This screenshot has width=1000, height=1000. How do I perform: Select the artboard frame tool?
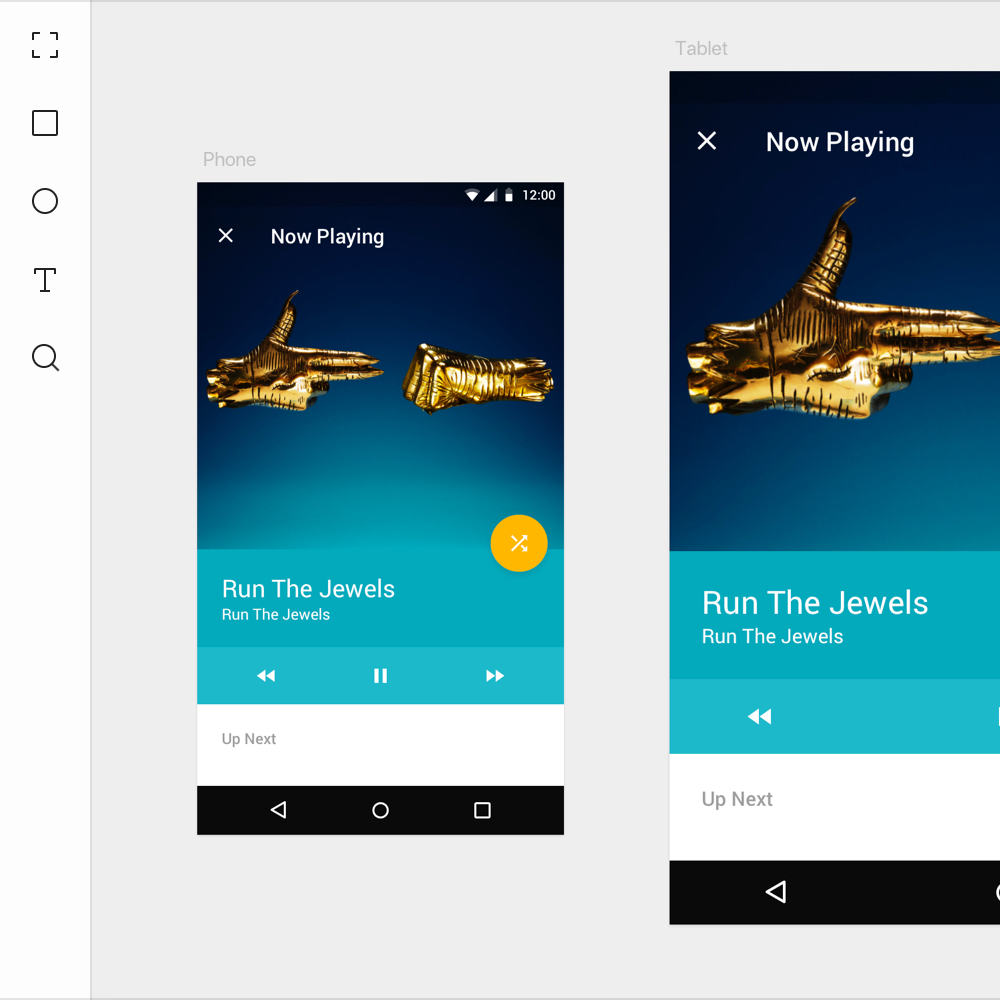click(x=45, y=45)
